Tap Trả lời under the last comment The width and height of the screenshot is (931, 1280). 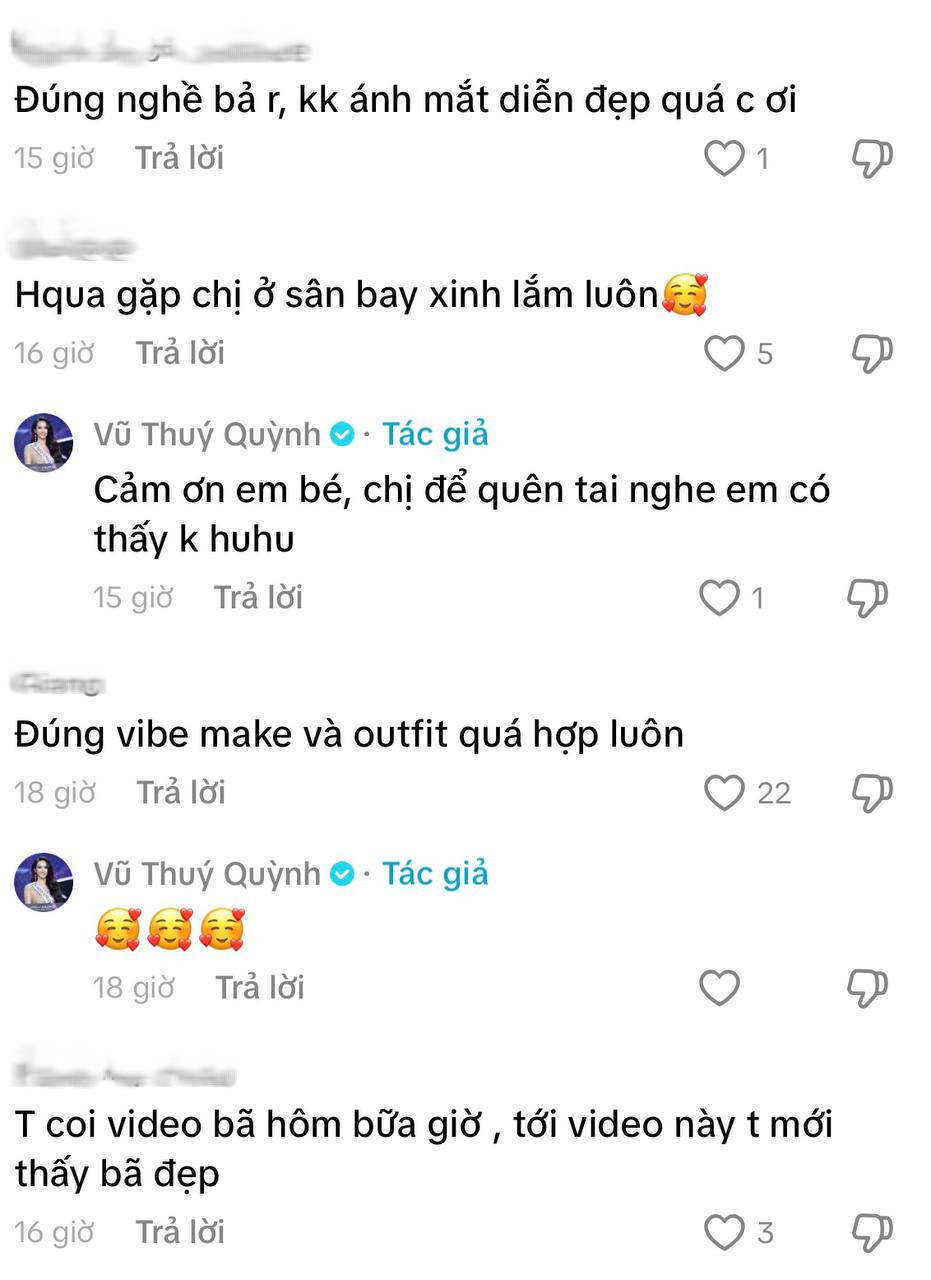pyautogui.click(x=180, y=1231)
